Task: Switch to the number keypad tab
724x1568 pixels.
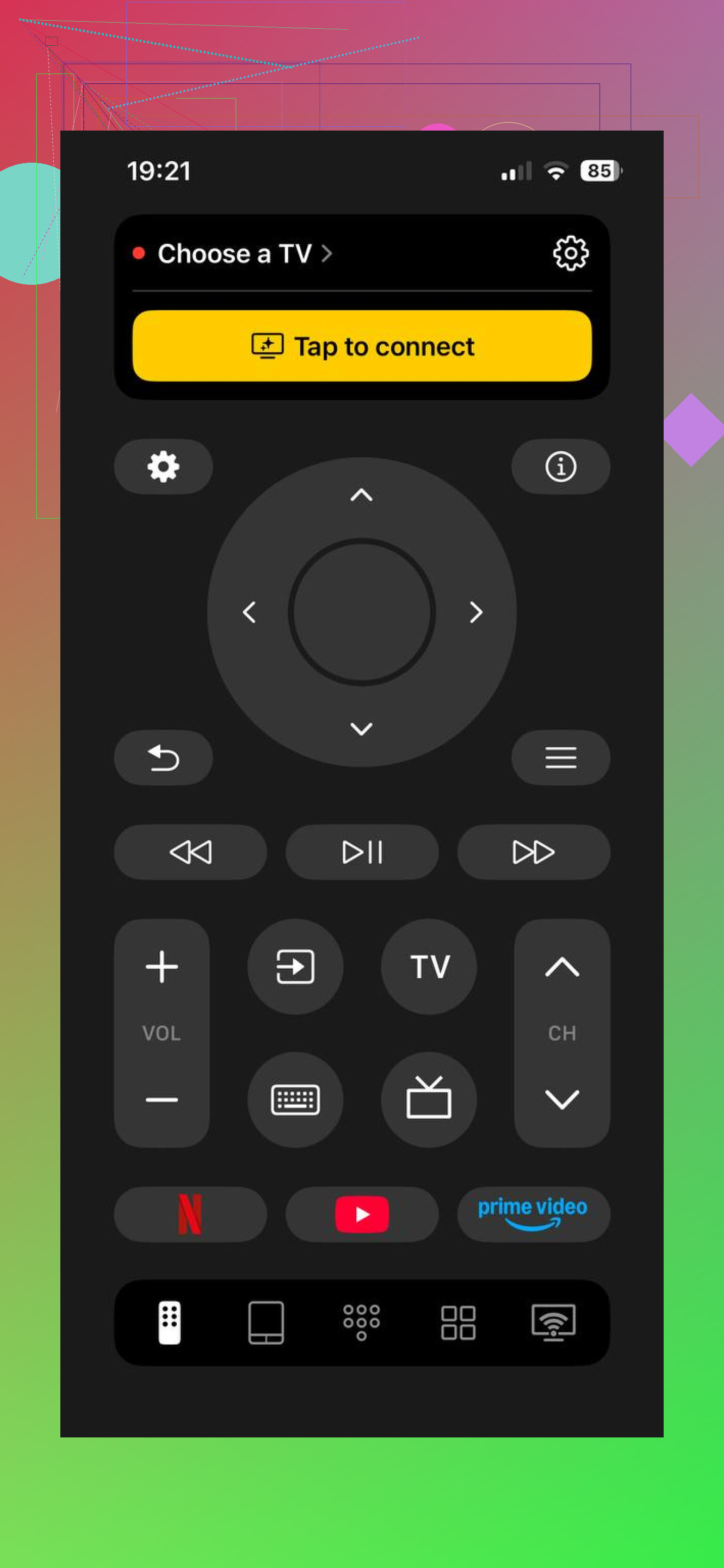Action: (x=362, y=1322)
